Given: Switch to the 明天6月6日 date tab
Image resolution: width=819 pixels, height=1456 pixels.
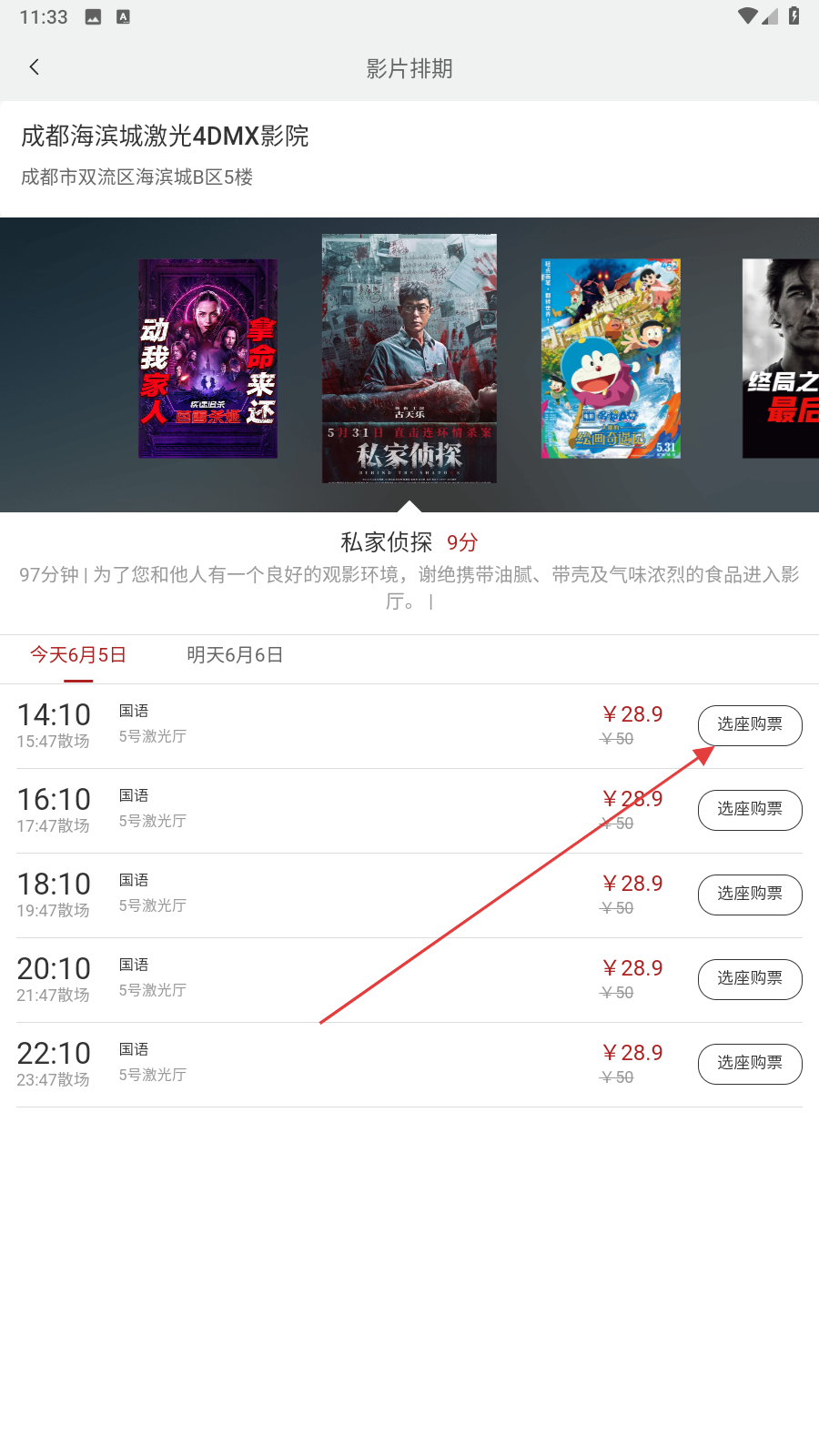Looking at the screenshot, I should 235,655.
